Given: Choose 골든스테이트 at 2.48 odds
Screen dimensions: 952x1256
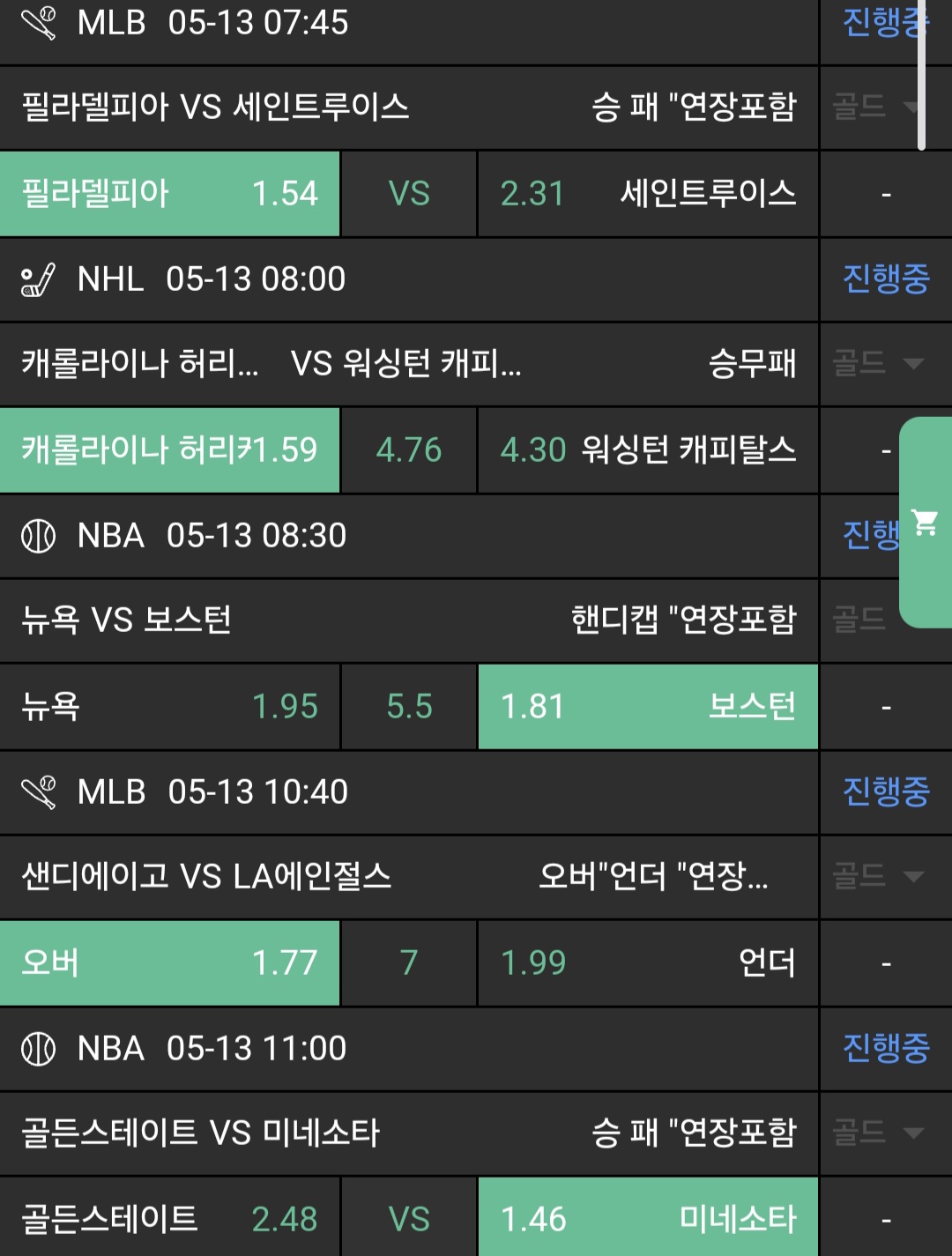Looking at the screenshot, I should pos(169,1219).
